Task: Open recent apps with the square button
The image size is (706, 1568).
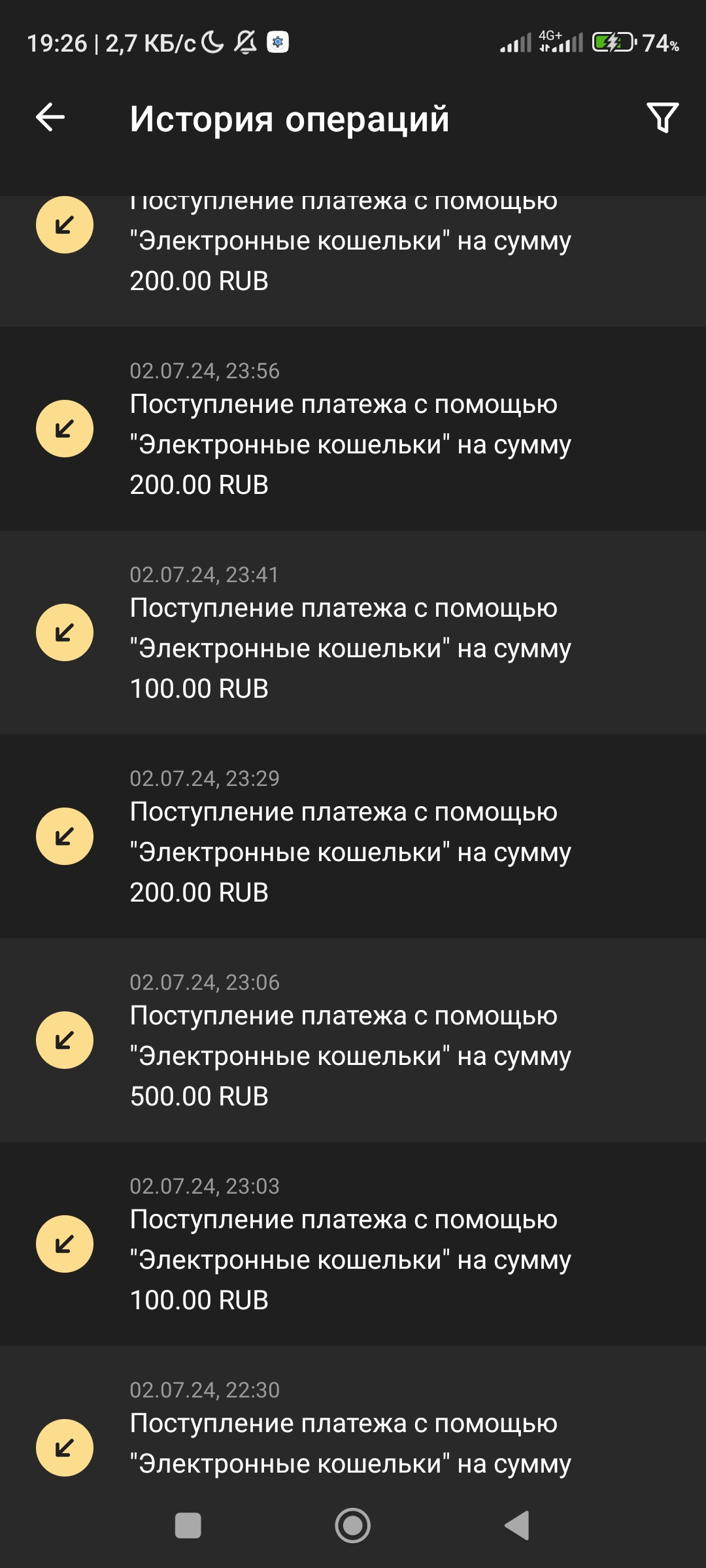Action: 188,1526
